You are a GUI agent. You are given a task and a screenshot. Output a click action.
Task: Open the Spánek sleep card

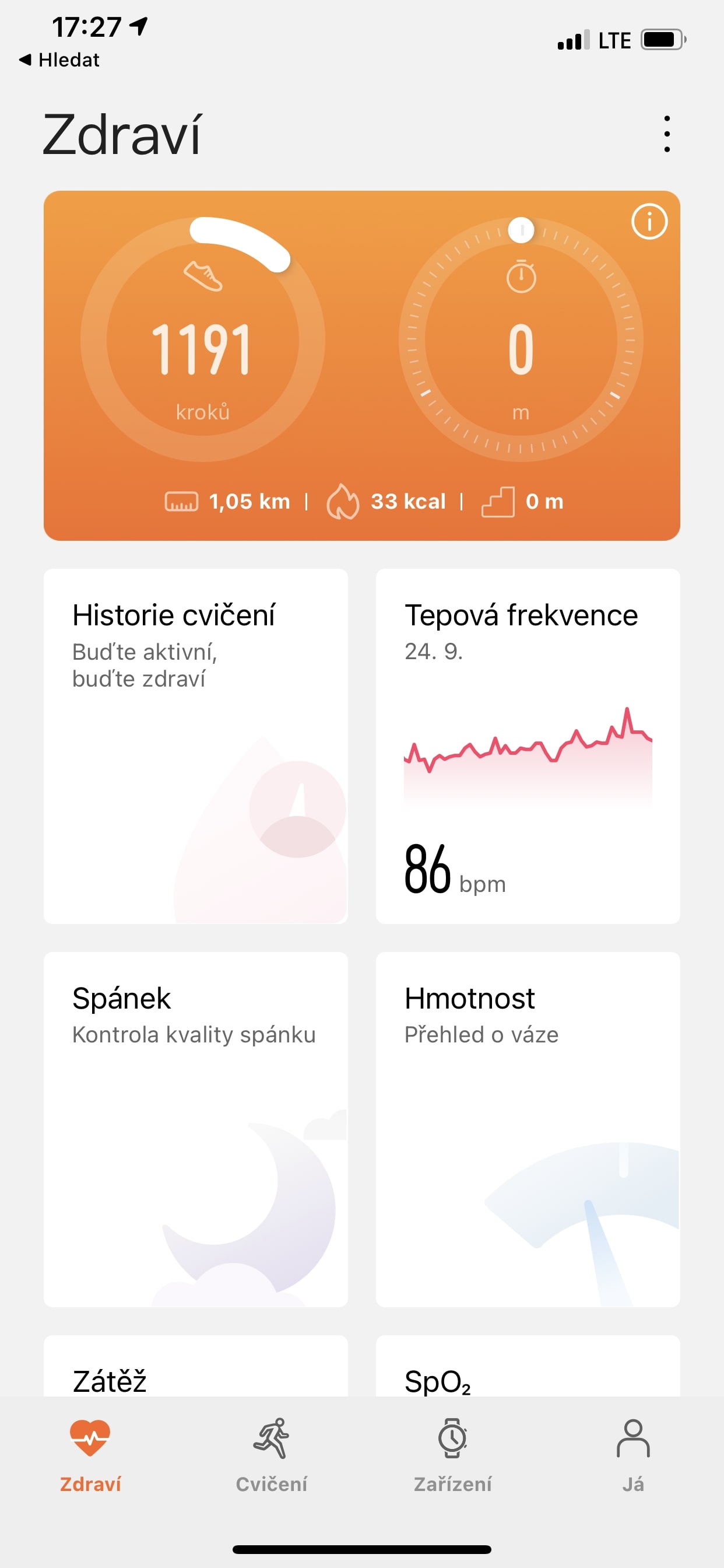click(x=196, y=1129)
